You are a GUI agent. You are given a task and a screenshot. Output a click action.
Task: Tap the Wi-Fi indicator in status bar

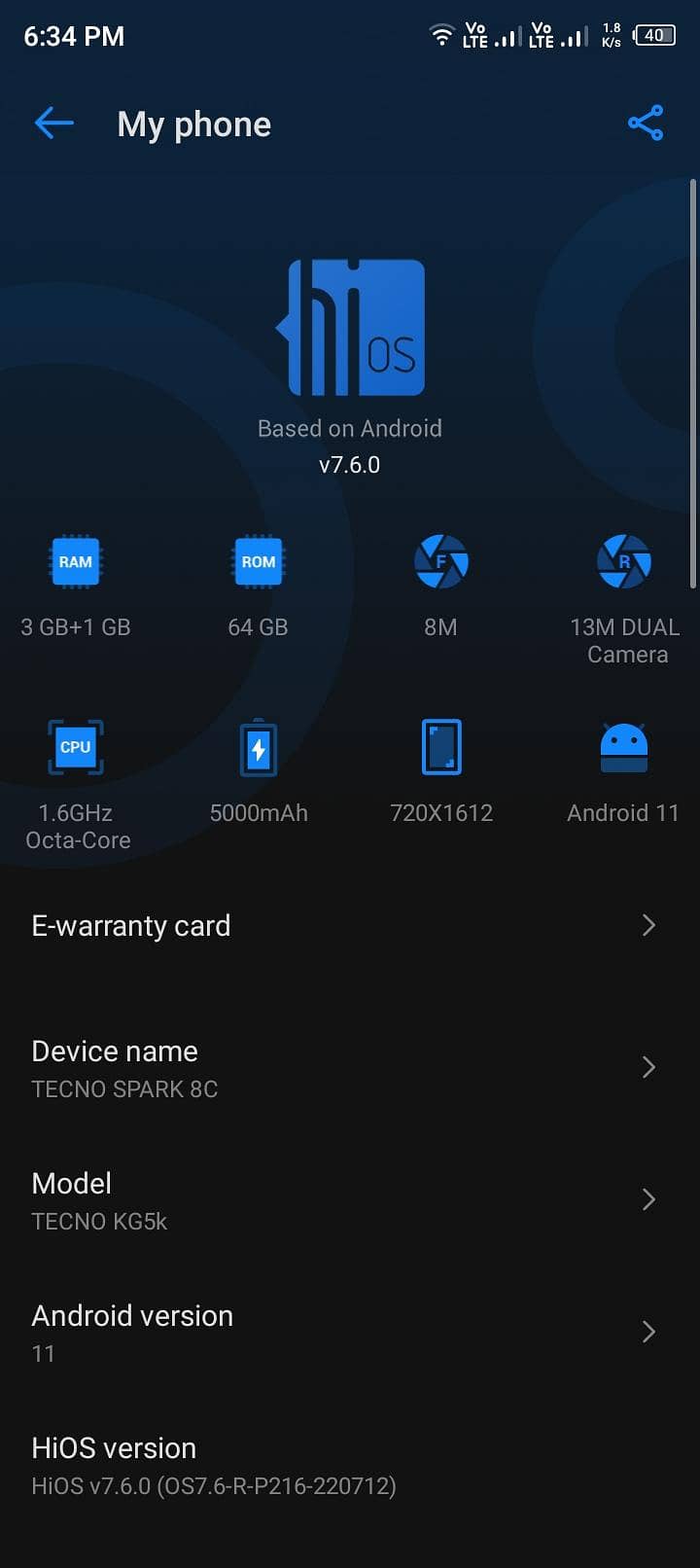point(441,35)
